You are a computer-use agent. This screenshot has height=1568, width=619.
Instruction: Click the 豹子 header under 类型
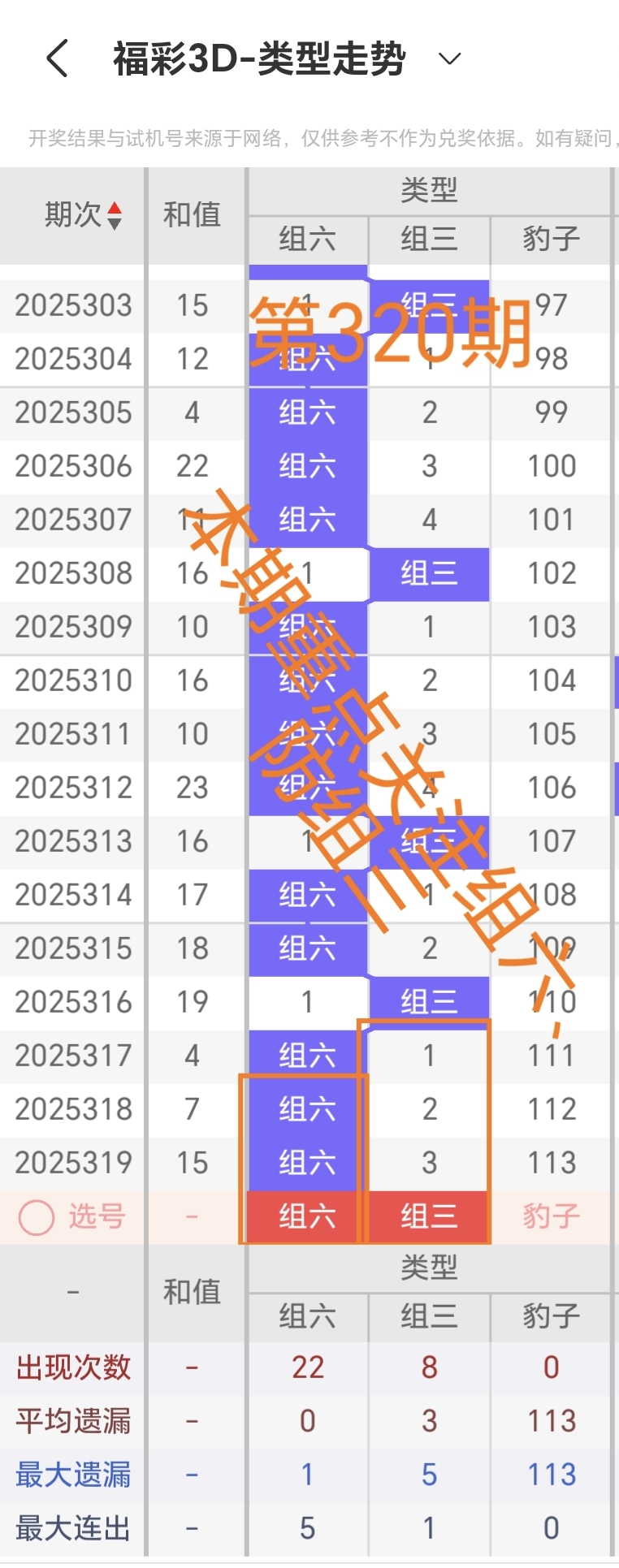tap(551, 240)
